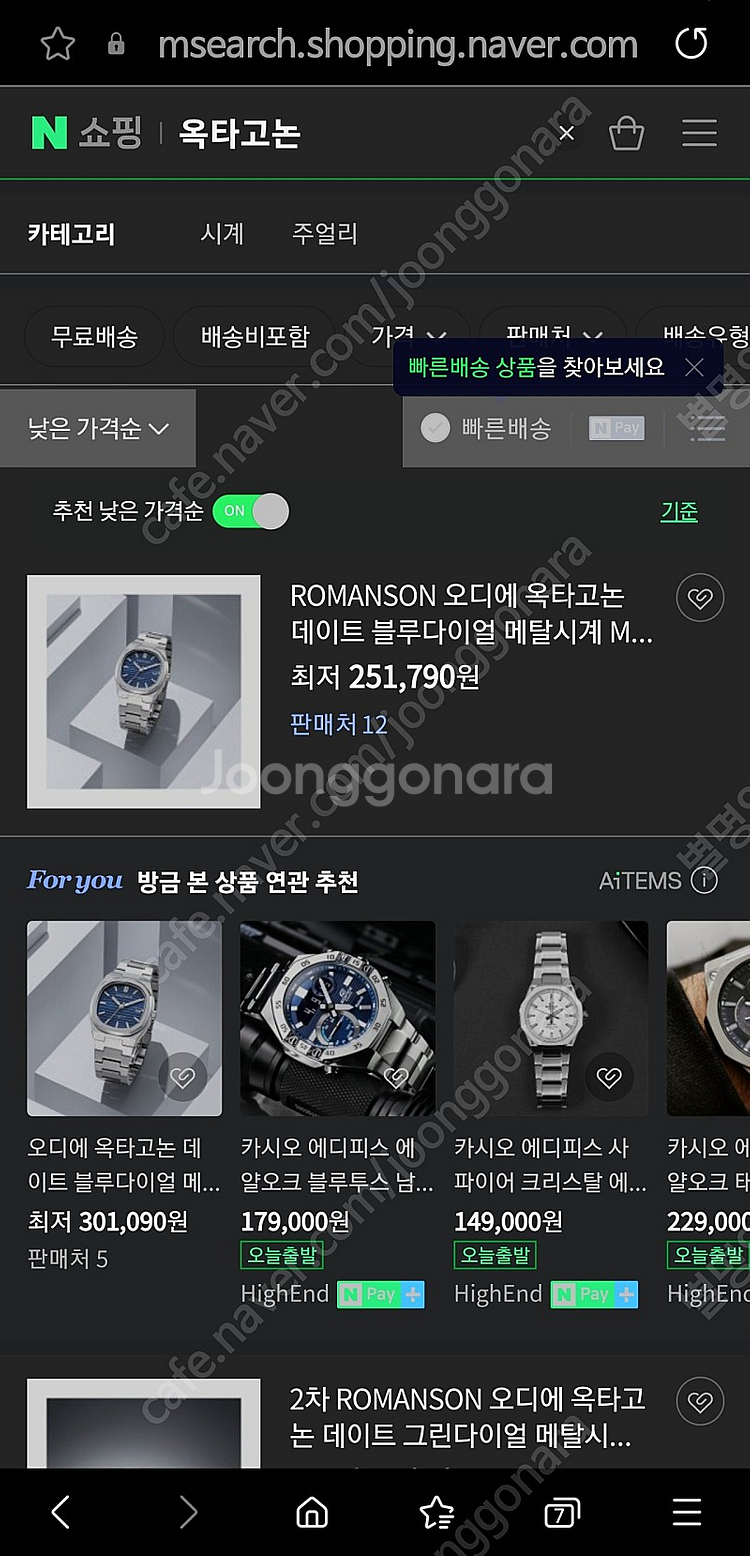Go to browser home page

[x=312, y=1513]
